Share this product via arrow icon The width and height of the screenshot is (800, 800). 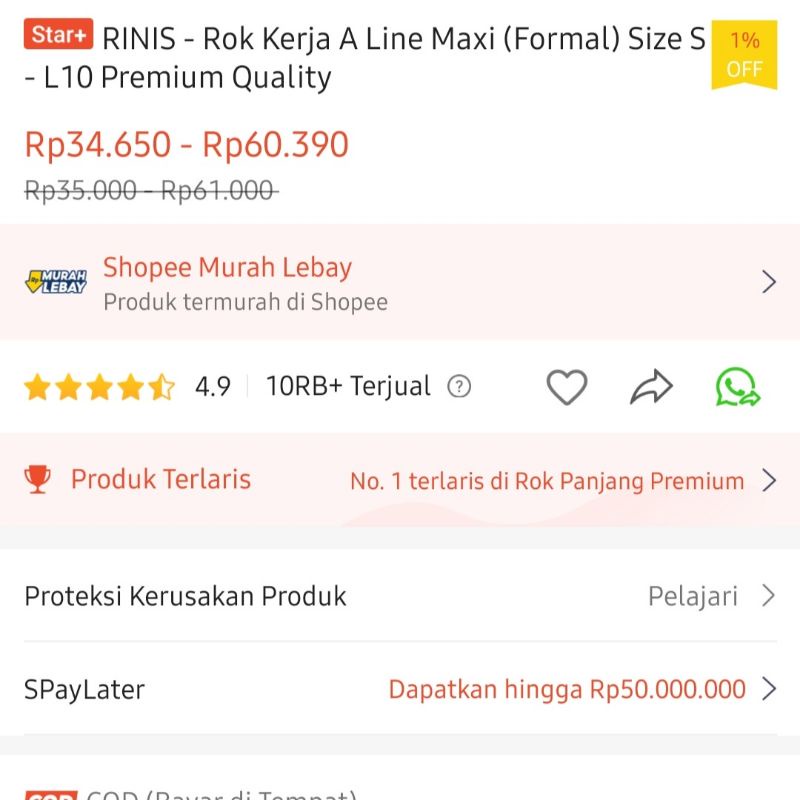[651, 387]
